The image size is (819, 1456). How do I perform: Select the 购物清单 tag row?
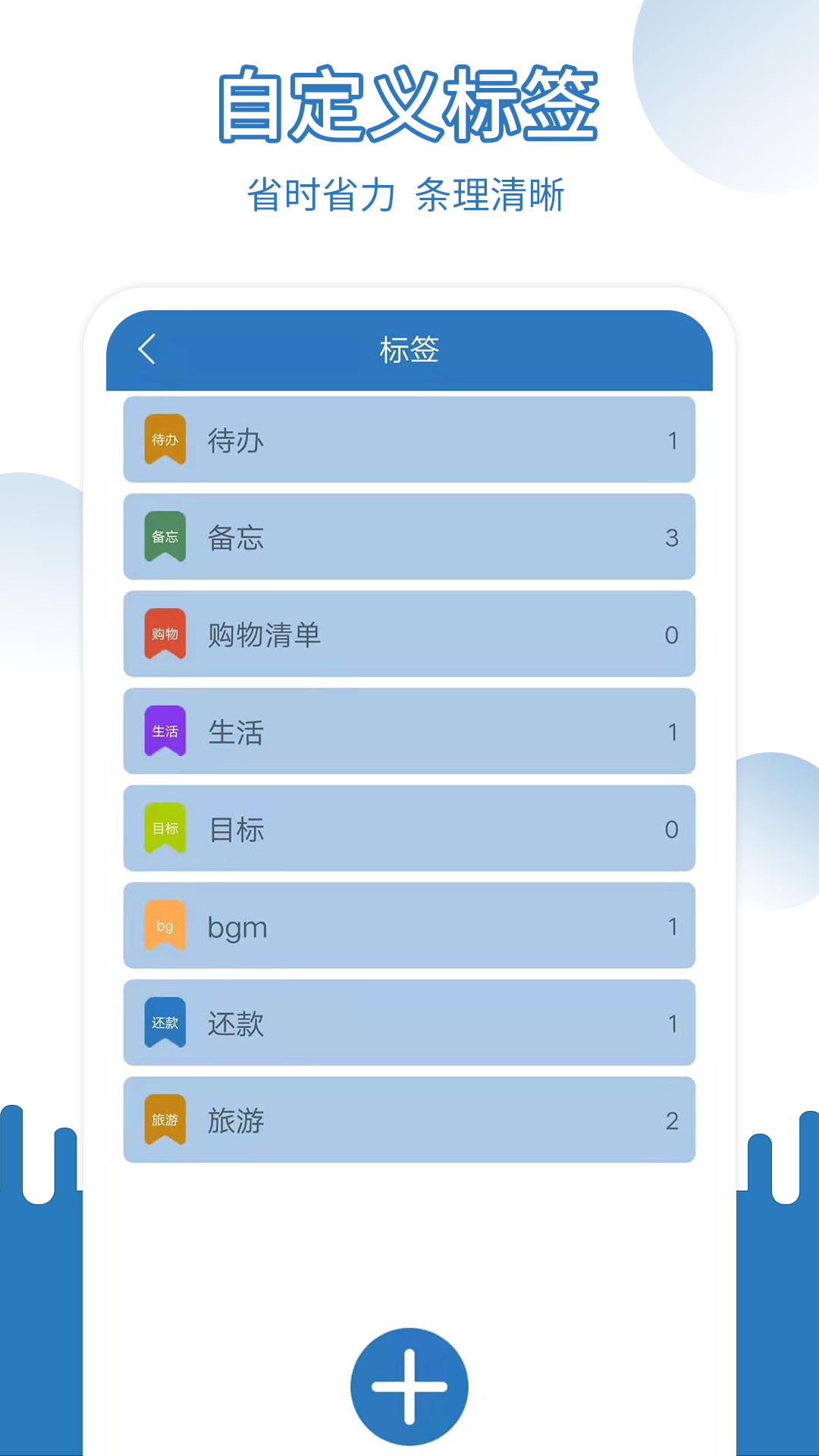tap(409, 633)
